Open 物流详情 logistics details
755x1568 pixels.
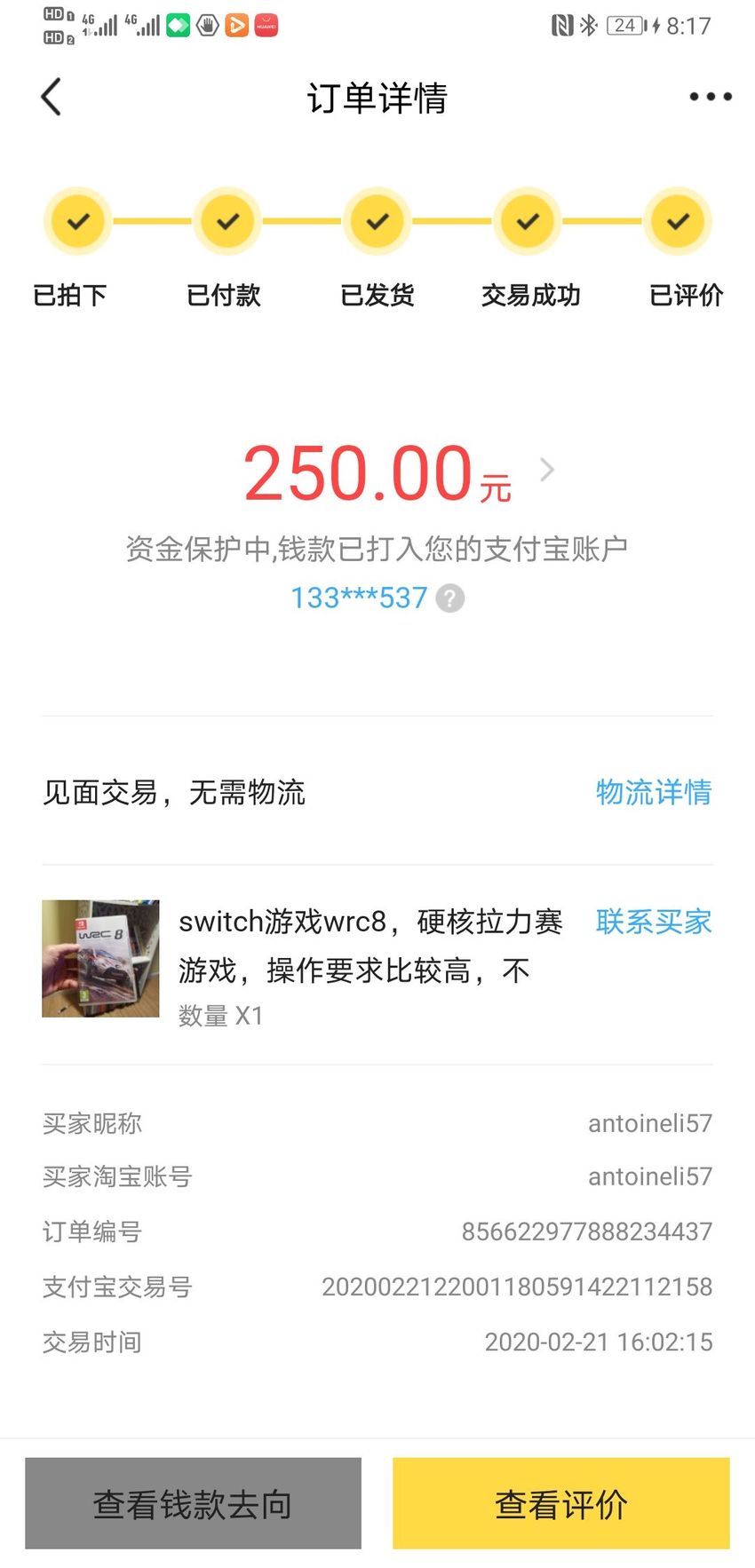654,792
